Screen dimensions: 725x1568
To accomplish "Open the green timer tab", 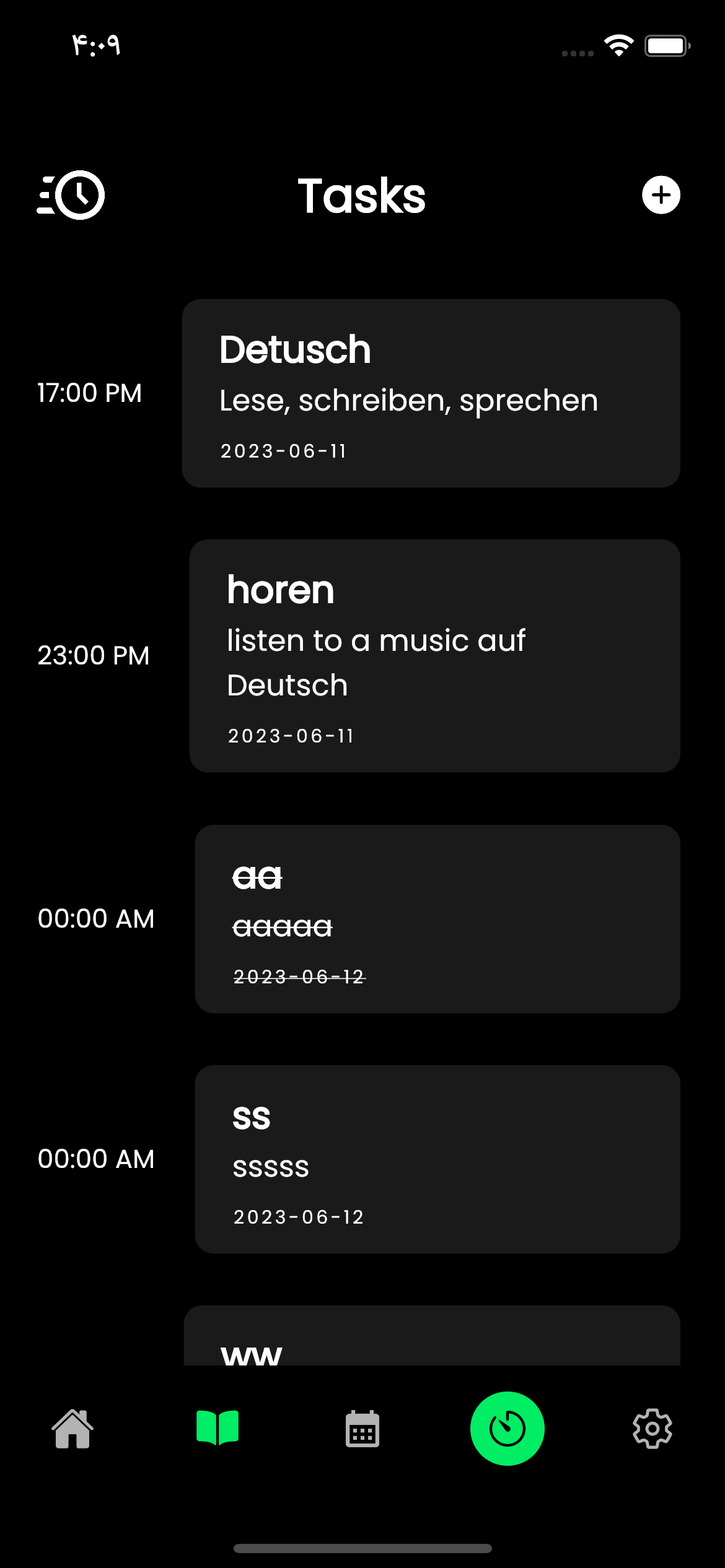I will coord(507,1429).
